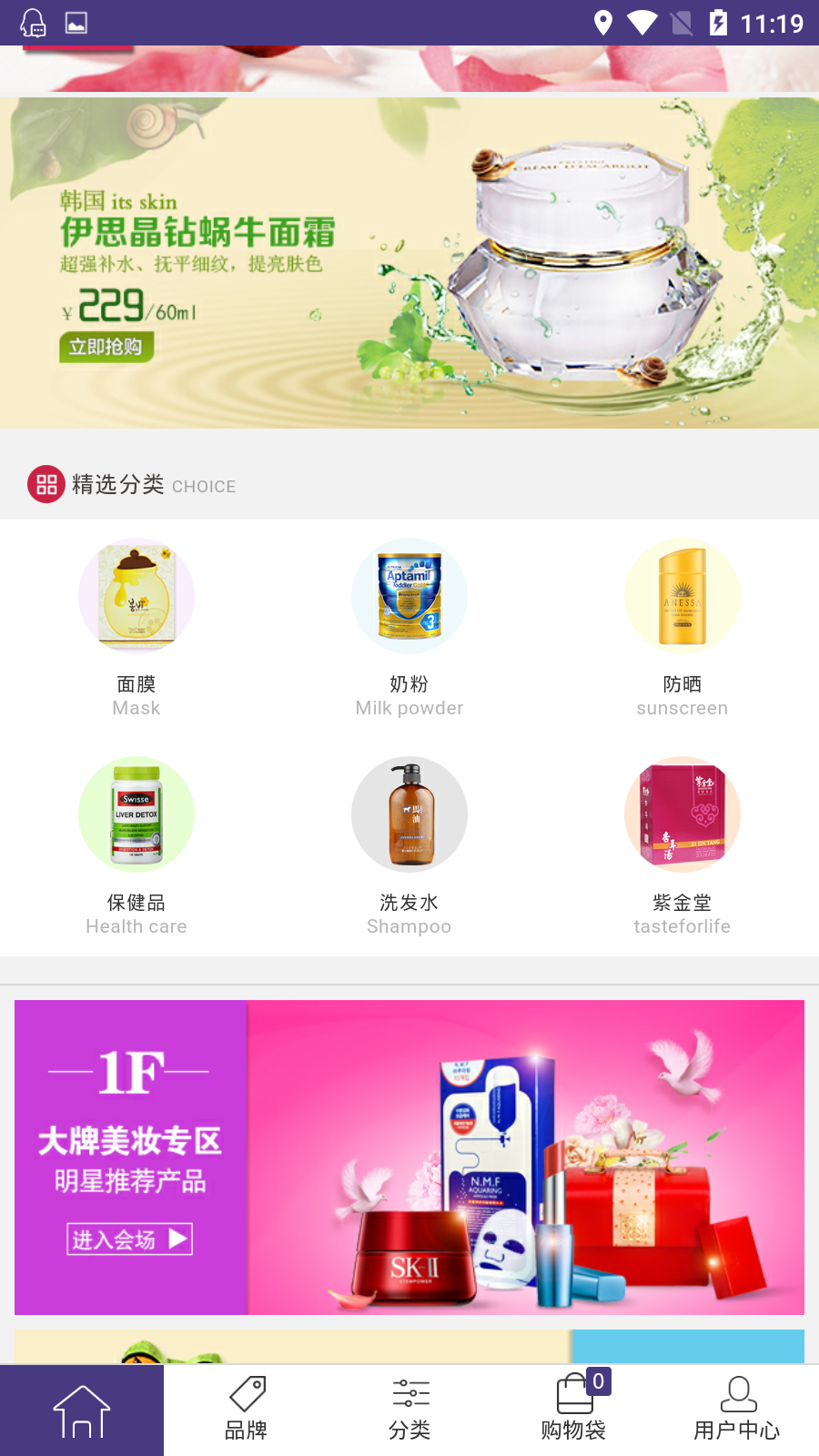Open the its skin snail cream banner
The height and width of the screenshot is (1456, 819).
coord(409,262)
